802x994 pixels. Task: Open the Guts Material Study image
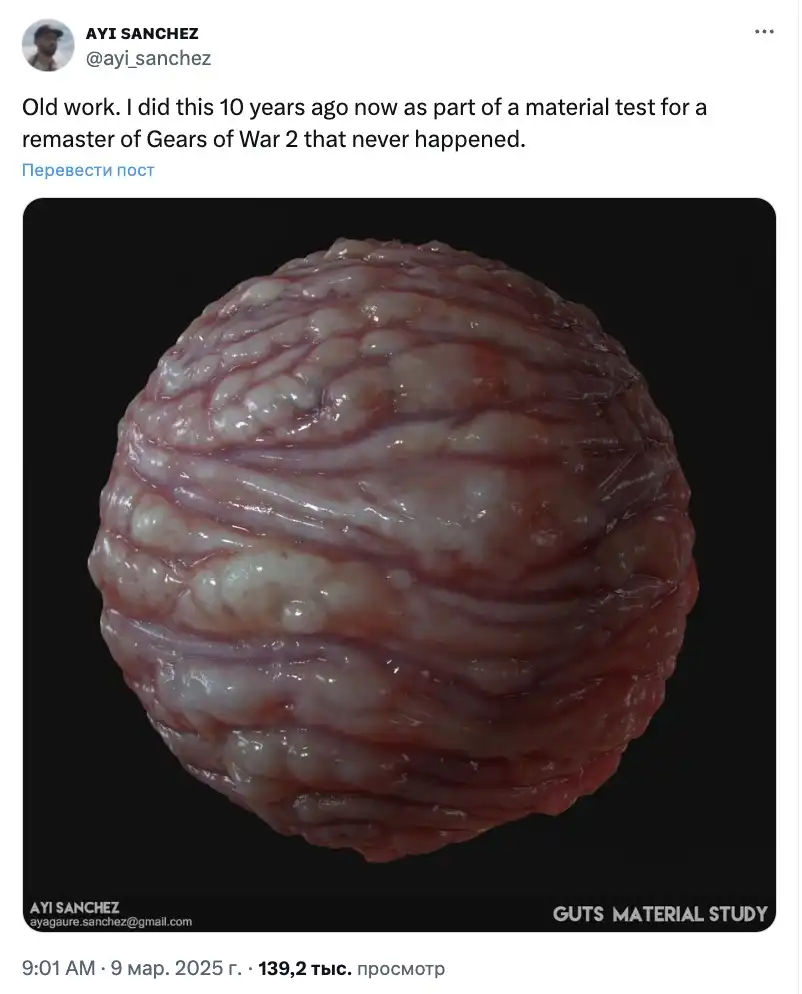399,564
